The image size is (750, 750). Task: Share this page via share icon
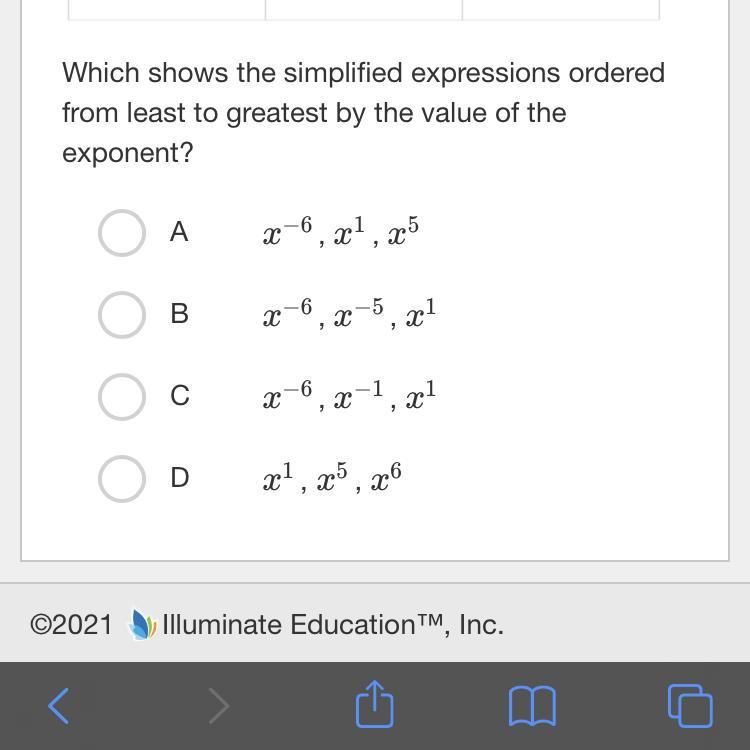tap(375, 704)
